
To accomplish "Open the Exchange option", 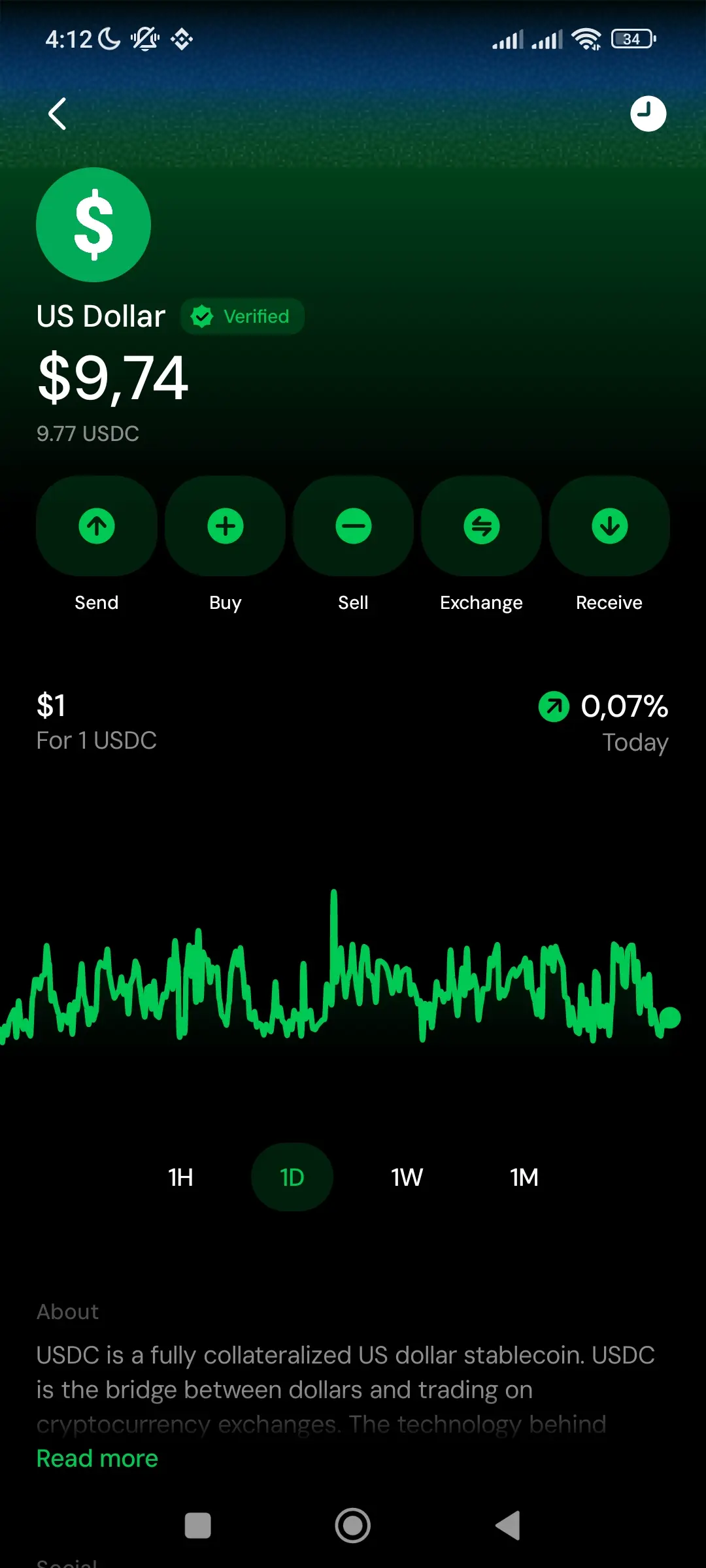I will pos(481,526).
